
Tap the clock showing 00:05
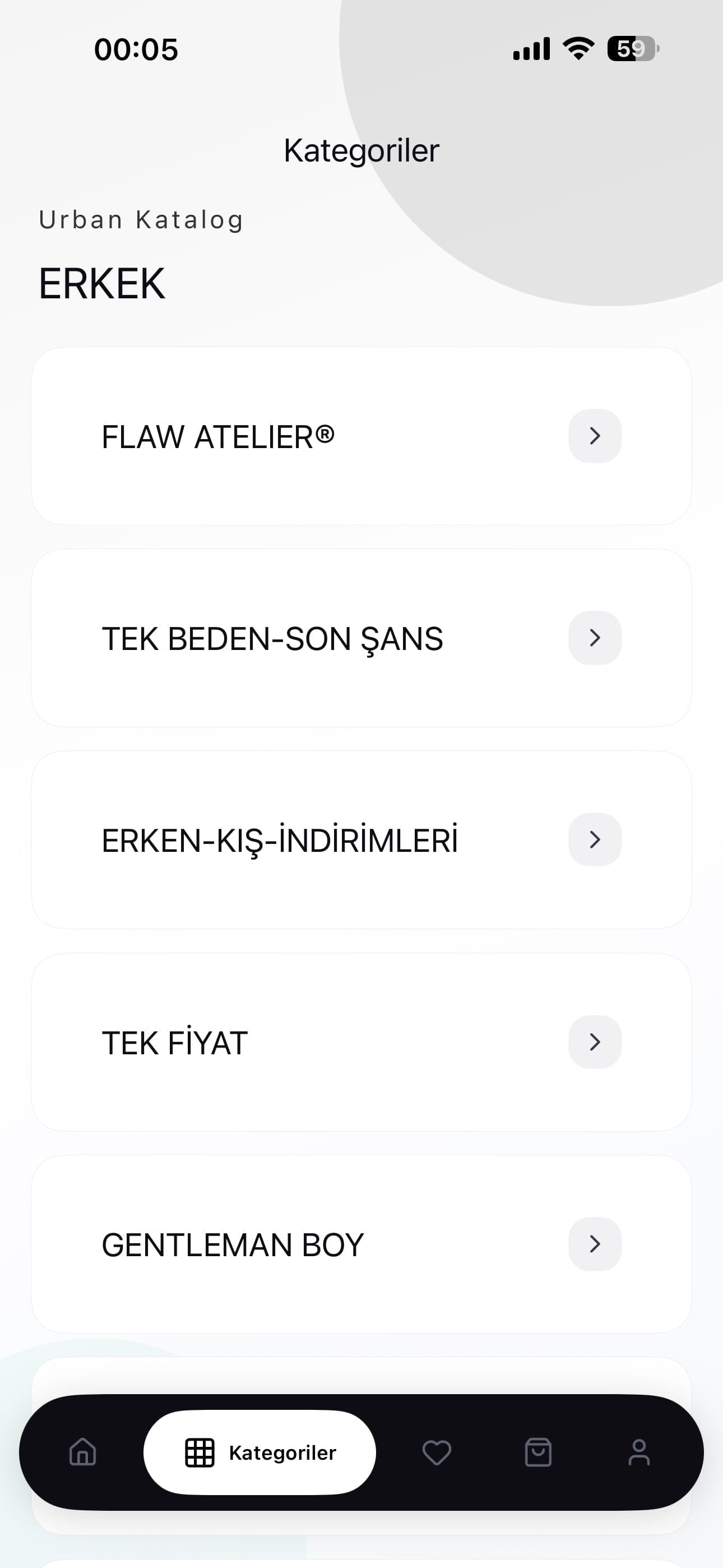click(136, 49)
